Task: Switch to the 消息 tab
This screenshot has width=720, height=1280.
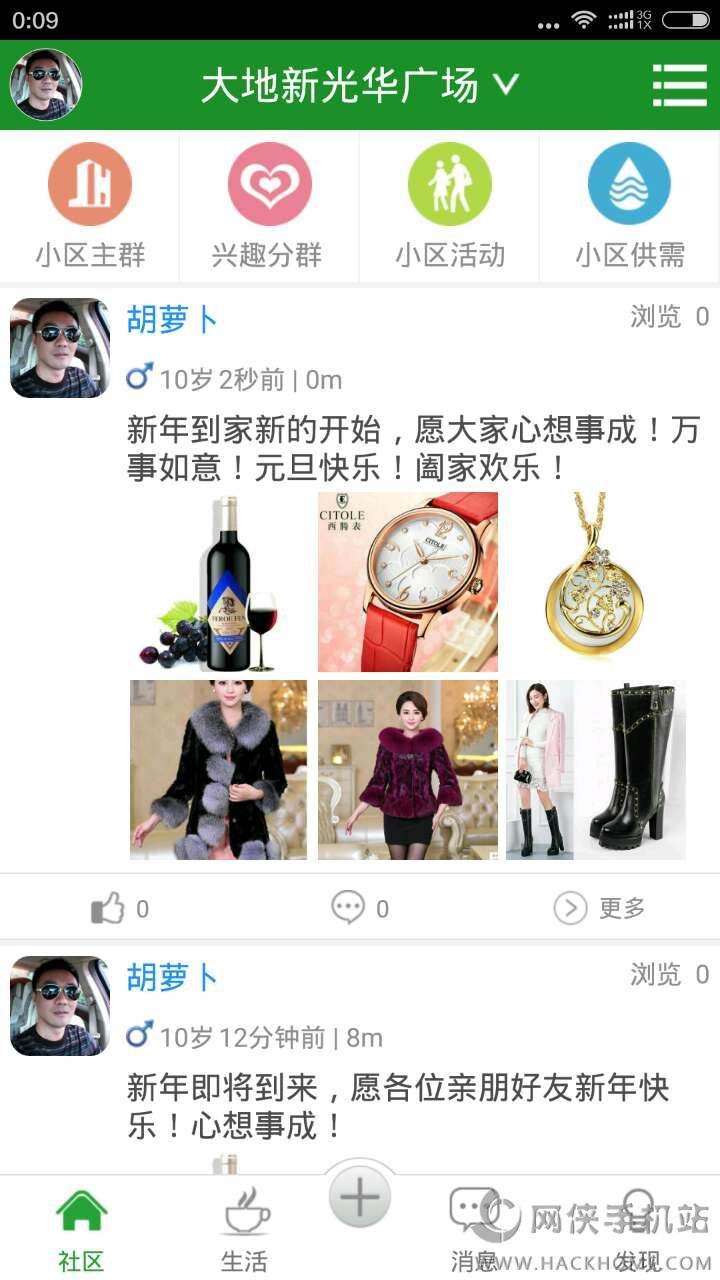Action: (474, 1229)
